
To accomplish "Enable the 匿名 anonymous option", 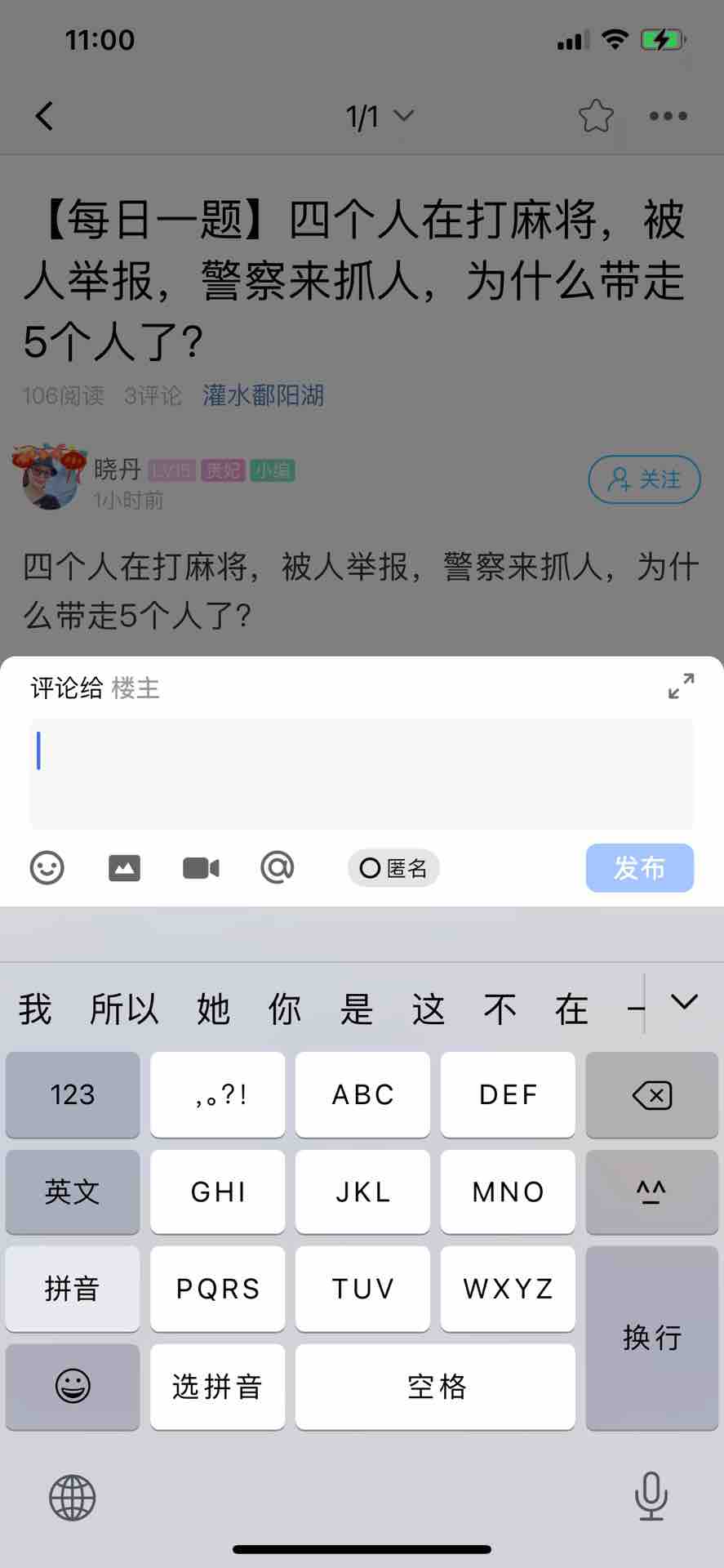I will pos(393,867).
